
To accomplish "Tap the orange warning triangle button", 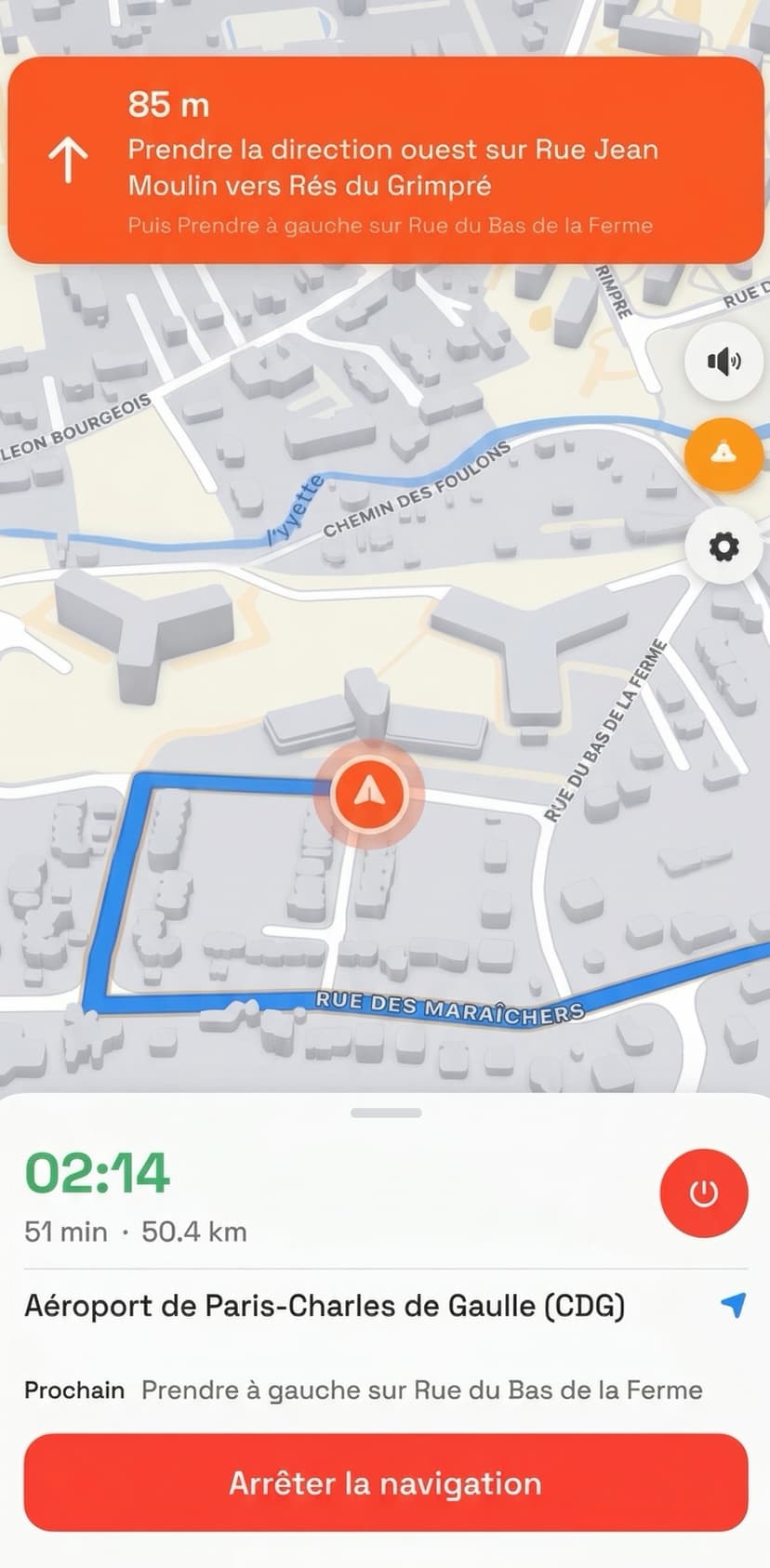I will coord(724,455).
